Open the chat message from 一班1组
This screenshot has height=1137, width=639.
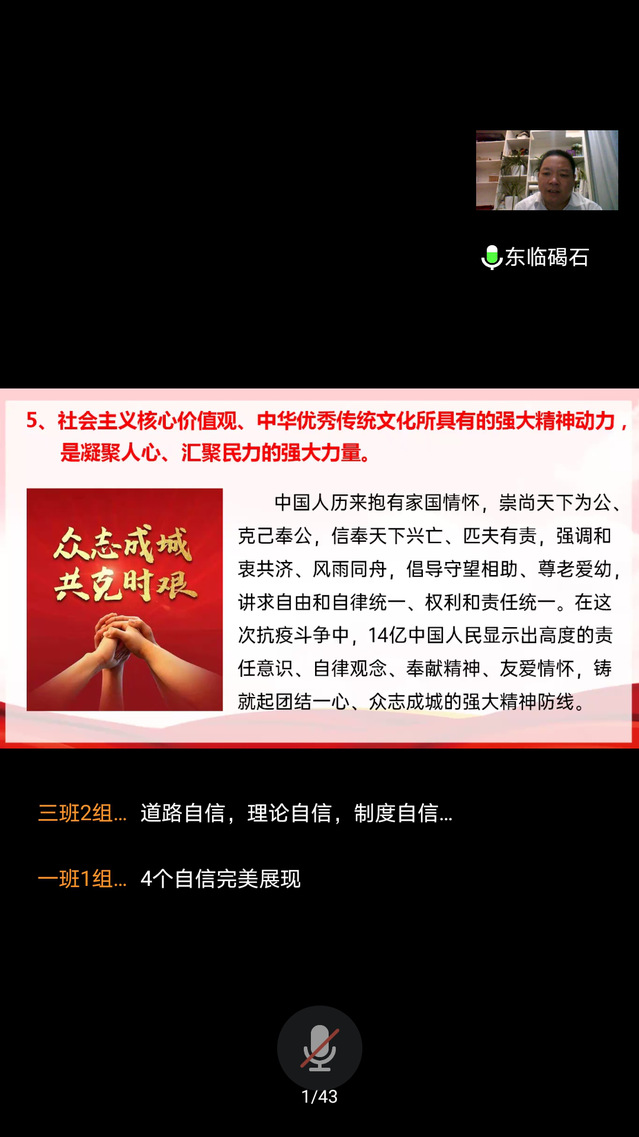170,879
